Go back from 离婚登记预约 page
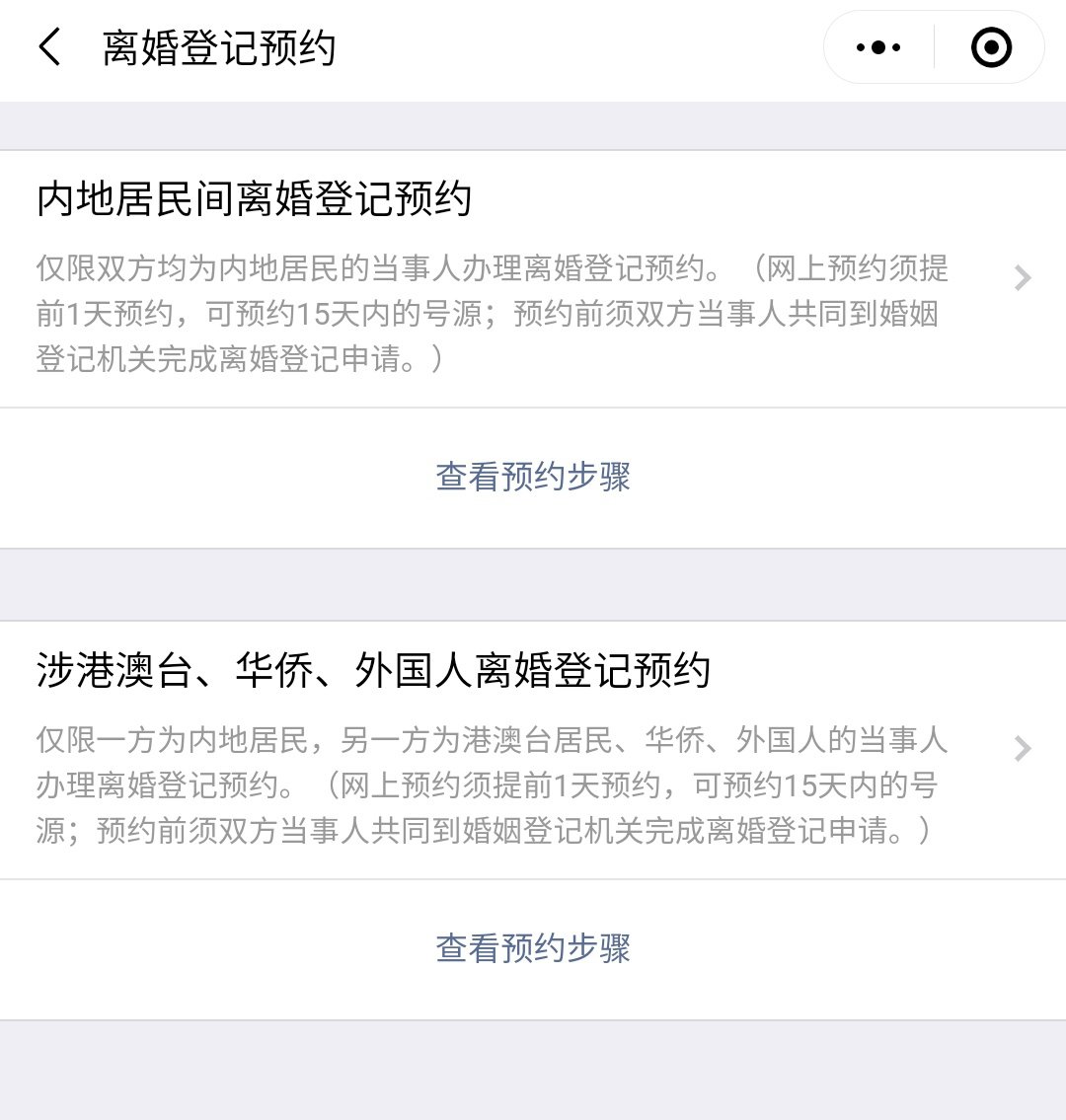1066x1120 pixels. 49,47
